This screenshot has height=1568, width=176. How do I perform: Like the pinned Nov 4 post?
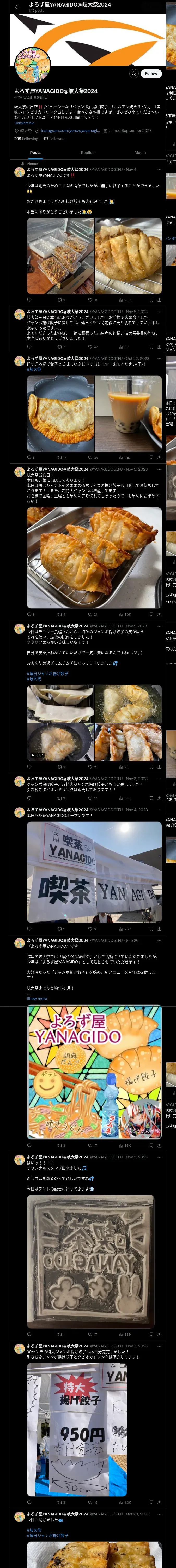click(x=92, y=300)
